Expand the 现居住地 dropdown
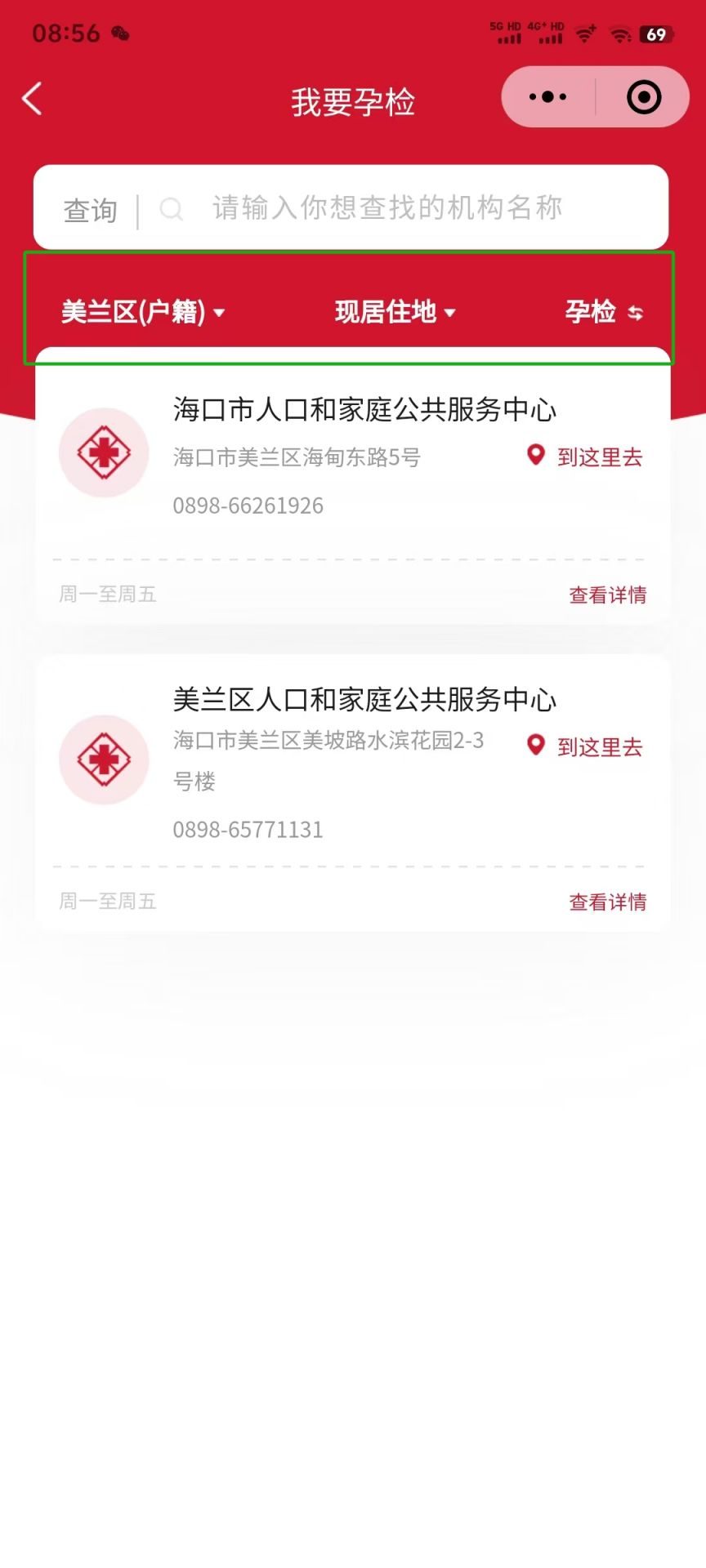The image size is (706, 1568). [x=395, y=312]
